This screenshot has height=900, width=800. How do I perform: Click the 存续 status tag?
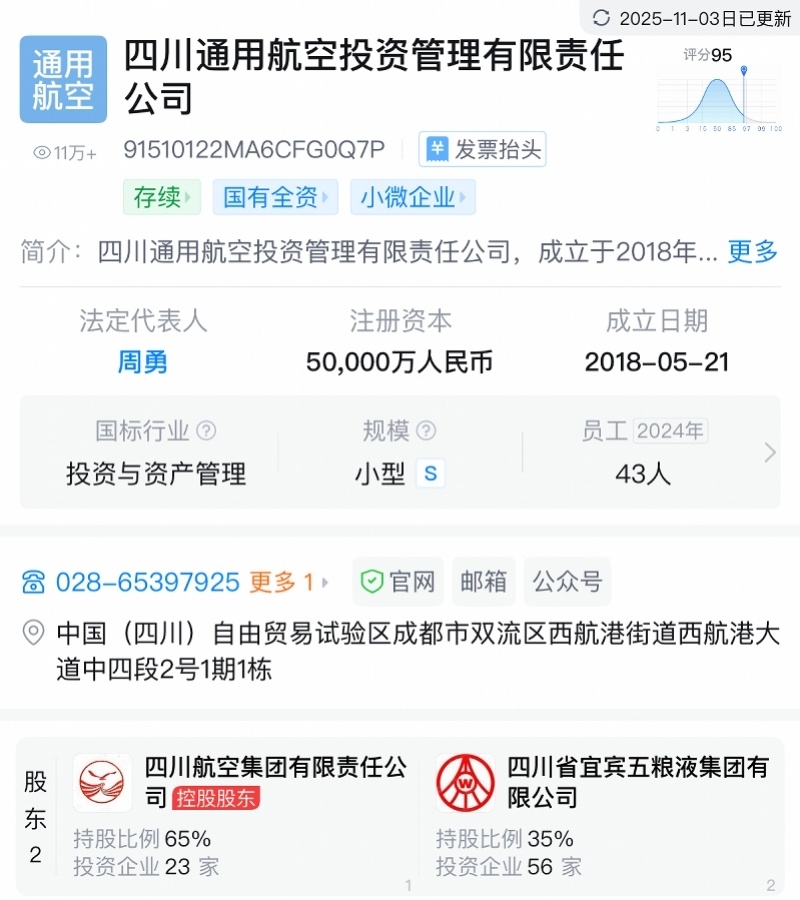160,197
